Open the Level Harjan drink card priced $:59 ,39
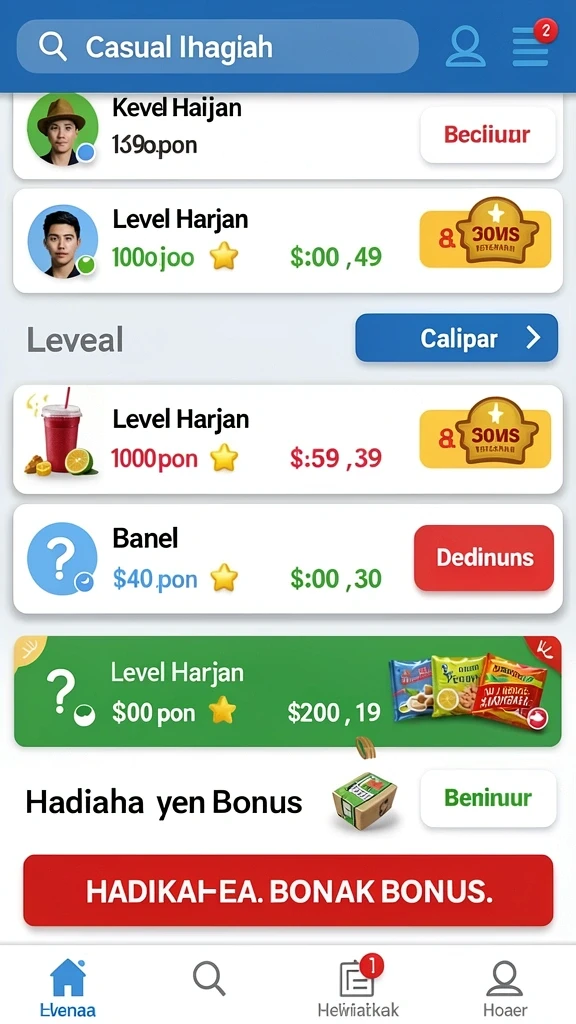Viewport: 576px width, 1024px height. [x=288, y=440]
